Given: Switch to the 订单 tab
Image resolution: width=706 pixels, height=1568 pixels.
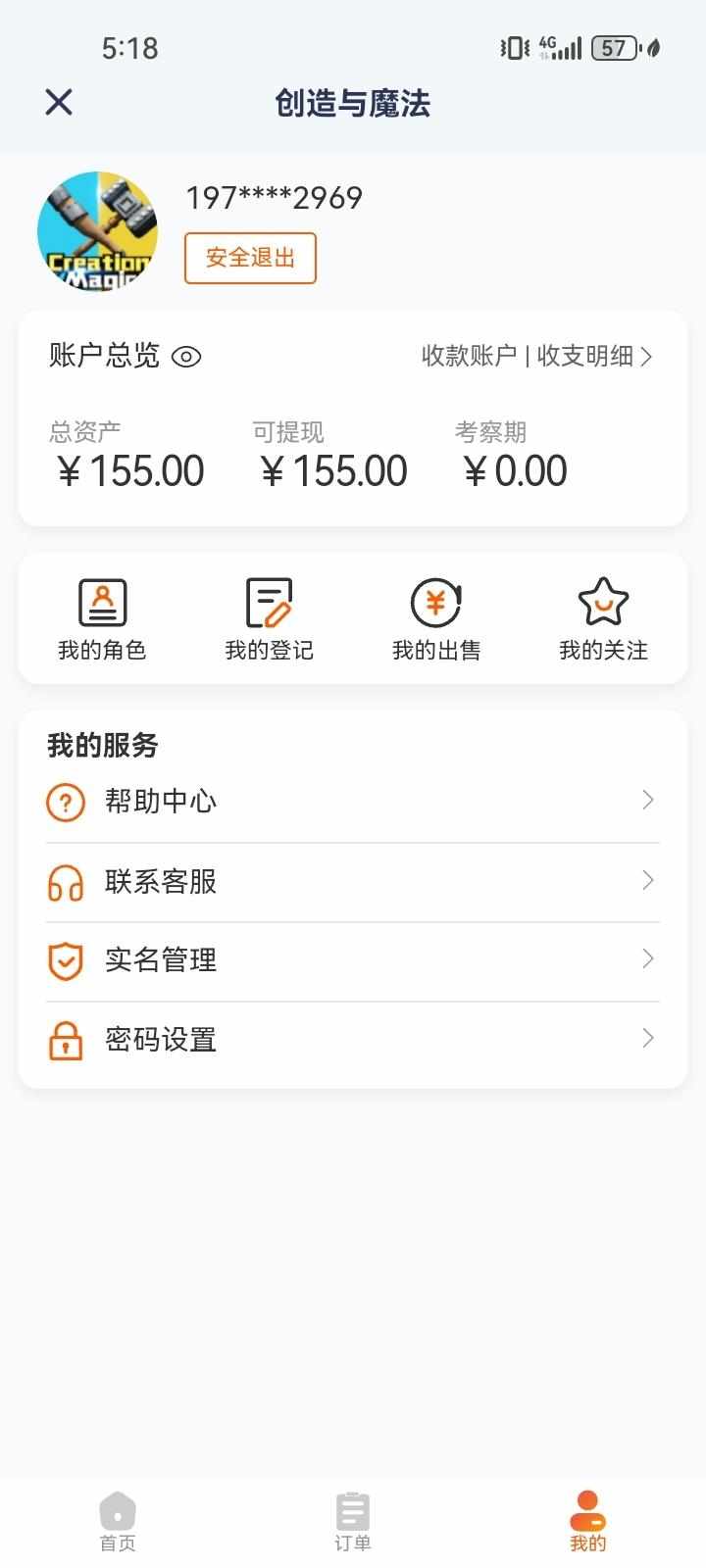Looking at the screenshot, I should click(x=353, y=1522).
